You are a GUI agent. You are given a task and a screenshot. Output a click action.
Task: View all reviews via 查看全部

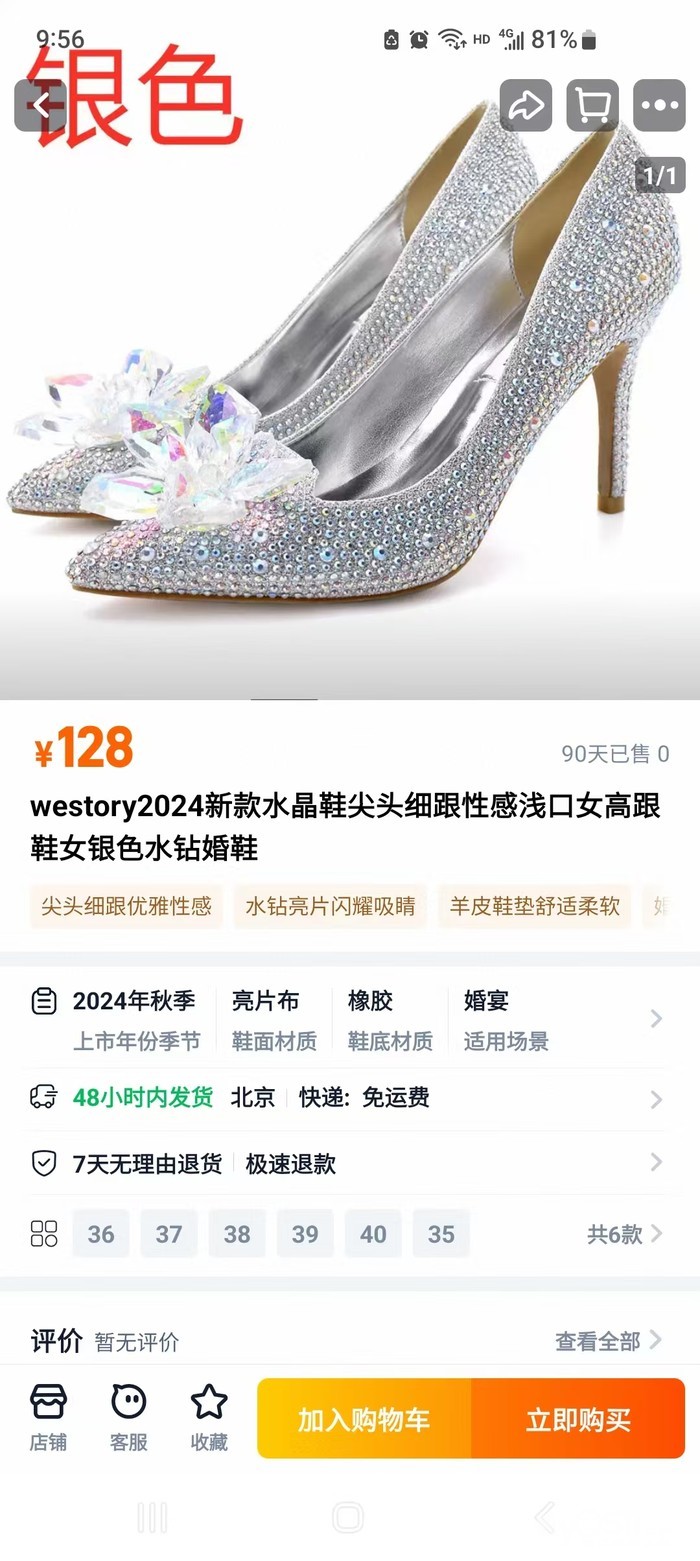(608, 1341)
